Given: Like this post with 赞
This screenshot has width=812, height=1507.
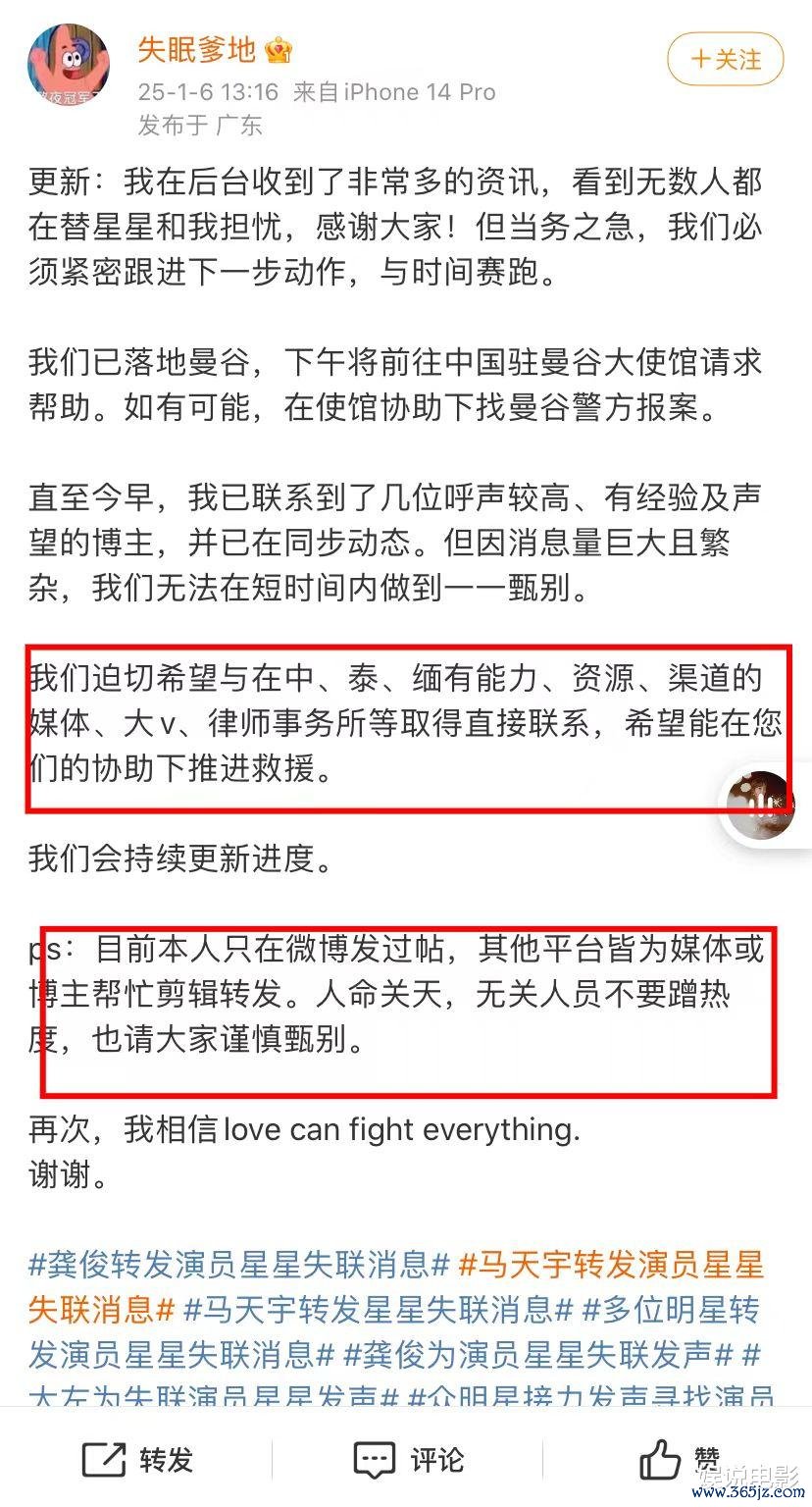Looking at the screenshot, I should coord(679,1460).
